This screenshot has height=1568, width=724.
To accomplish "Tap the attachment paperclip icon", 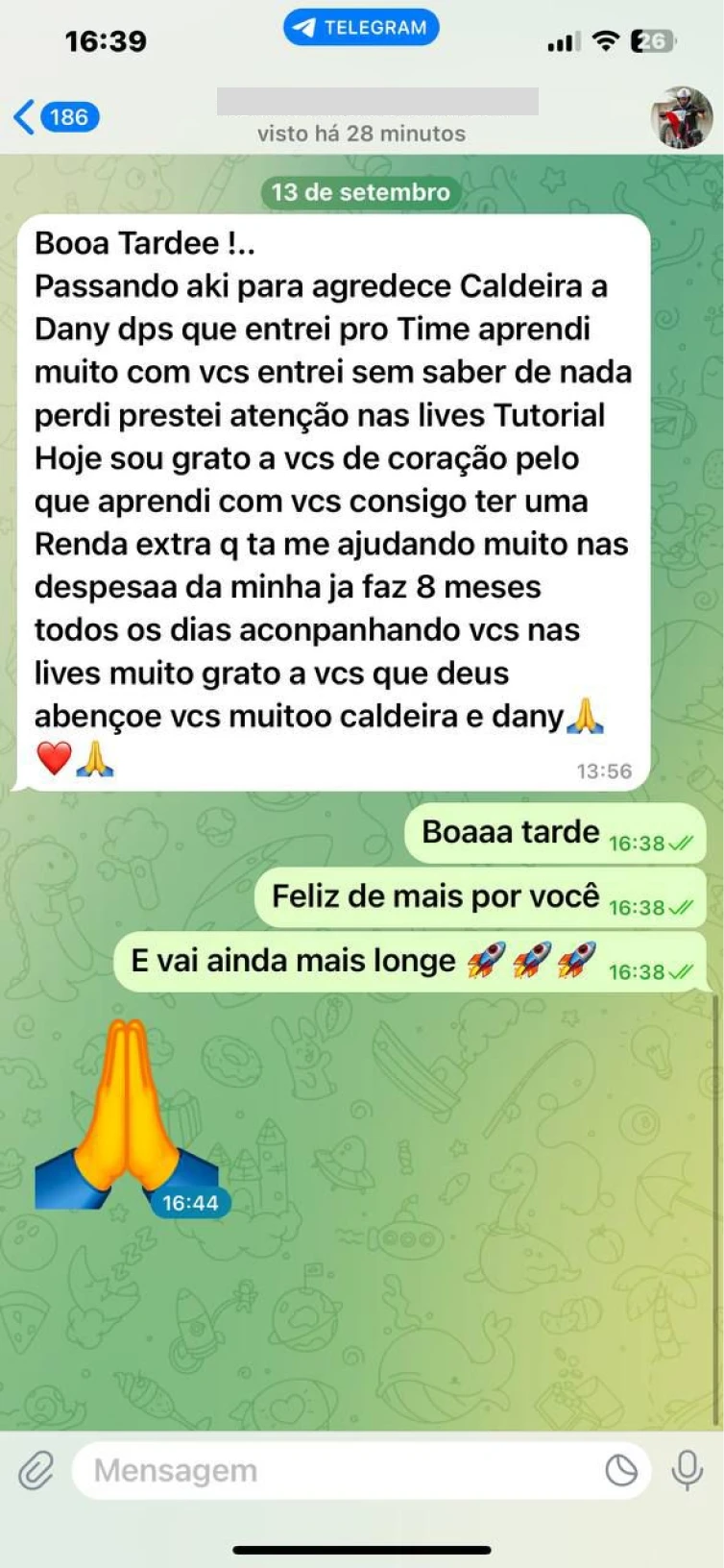I will click(36, 1470).
